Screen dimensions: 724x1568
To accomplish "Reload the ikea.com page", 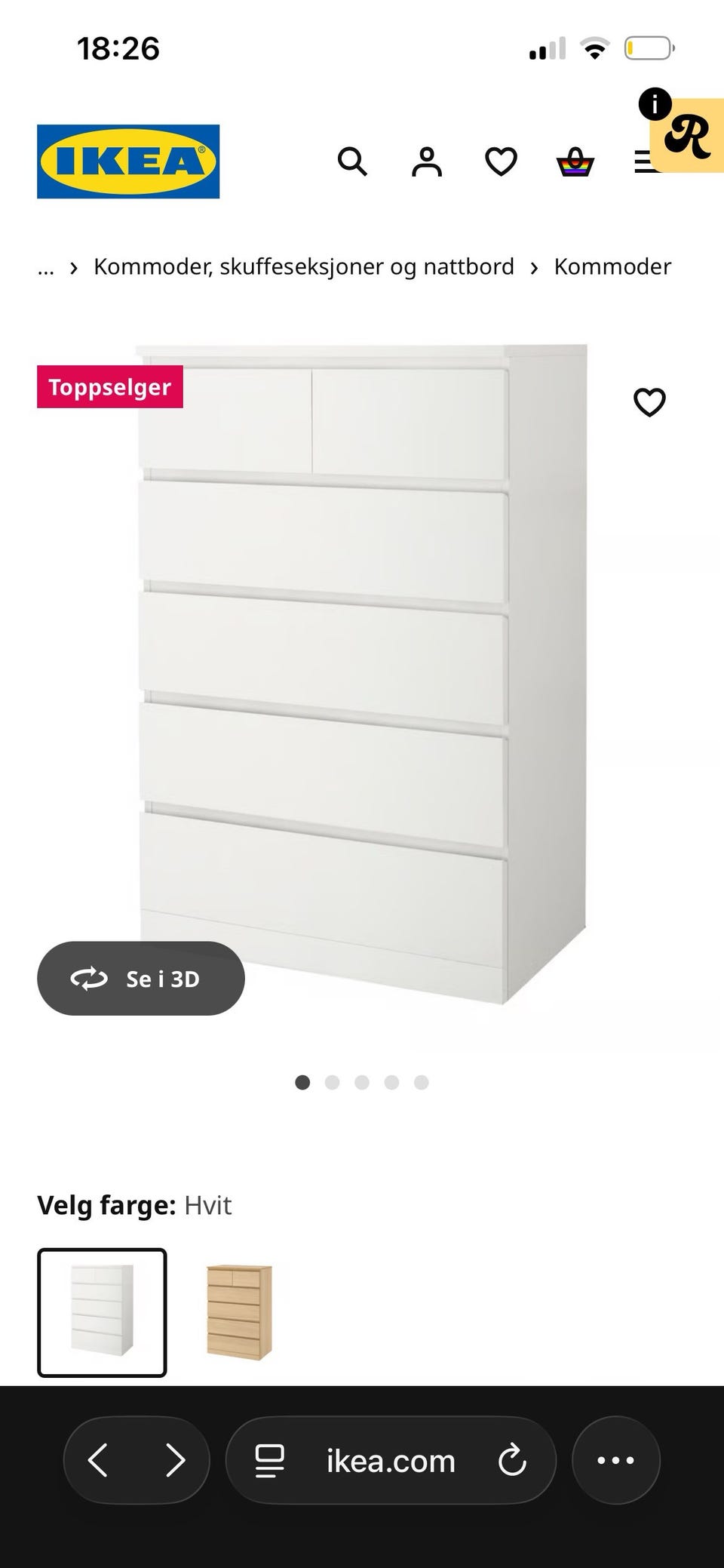I will tap(512, 1460).
